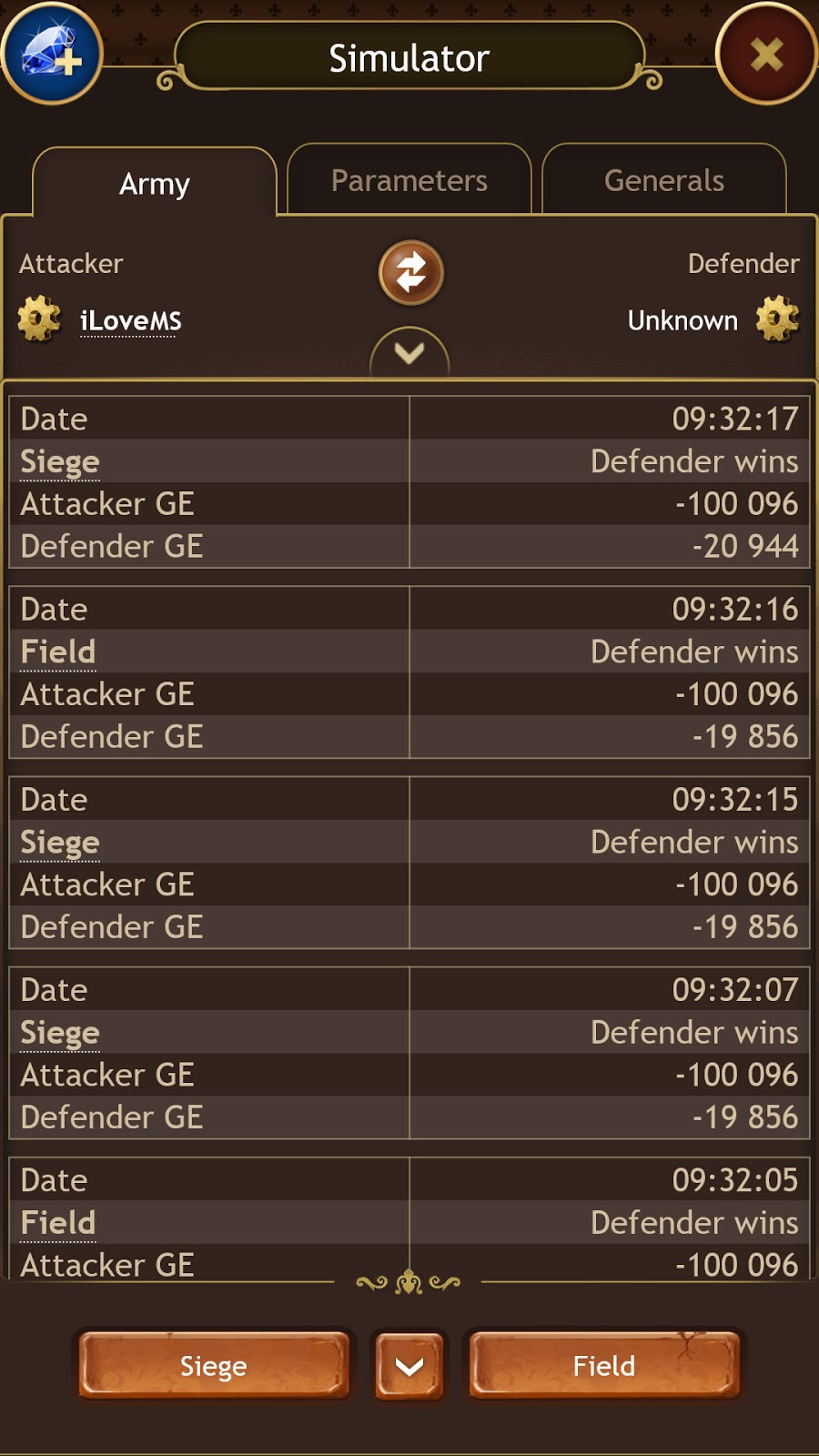Expand the army panel with the chevron below swap

click(x=409, y=353)
